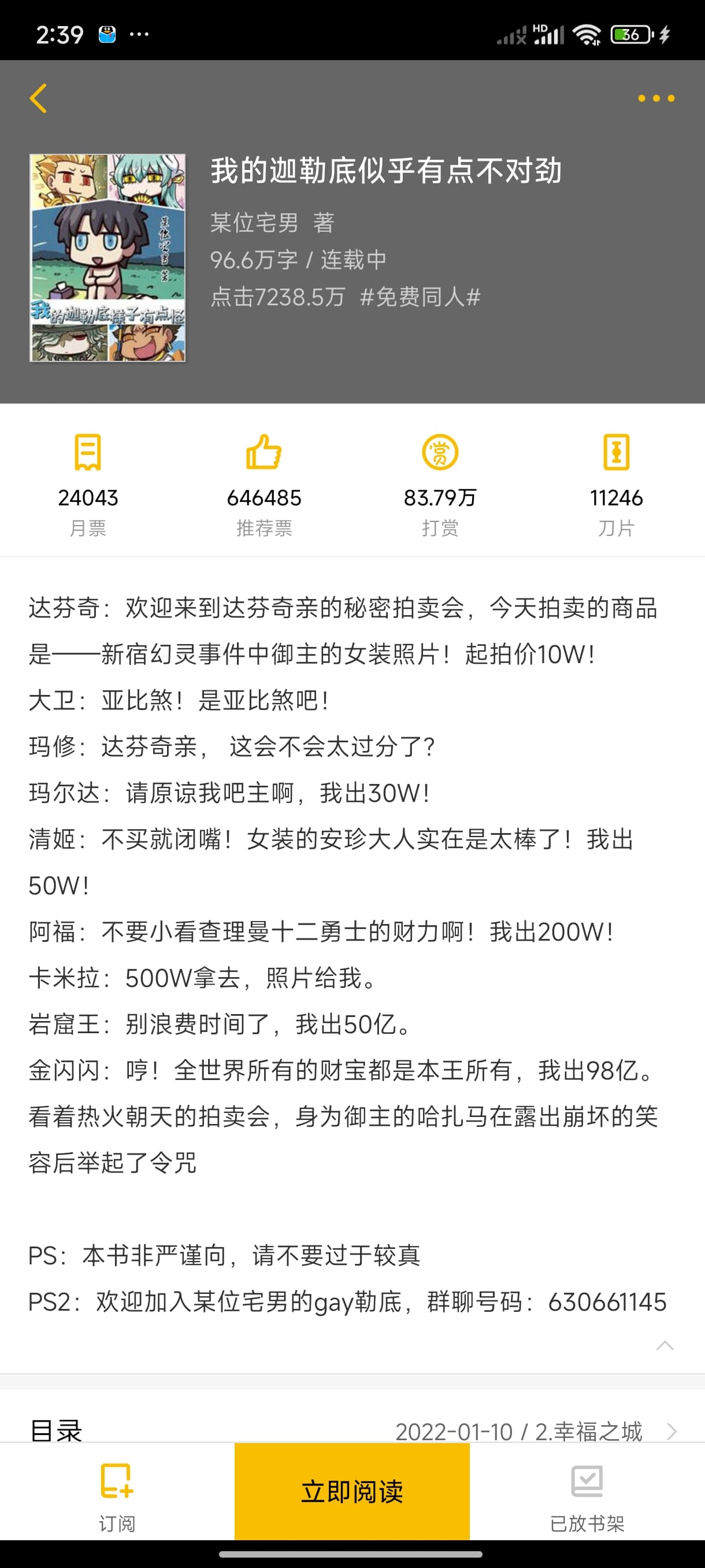Give a 推荐票 recommendation vote

click(264, 484)
